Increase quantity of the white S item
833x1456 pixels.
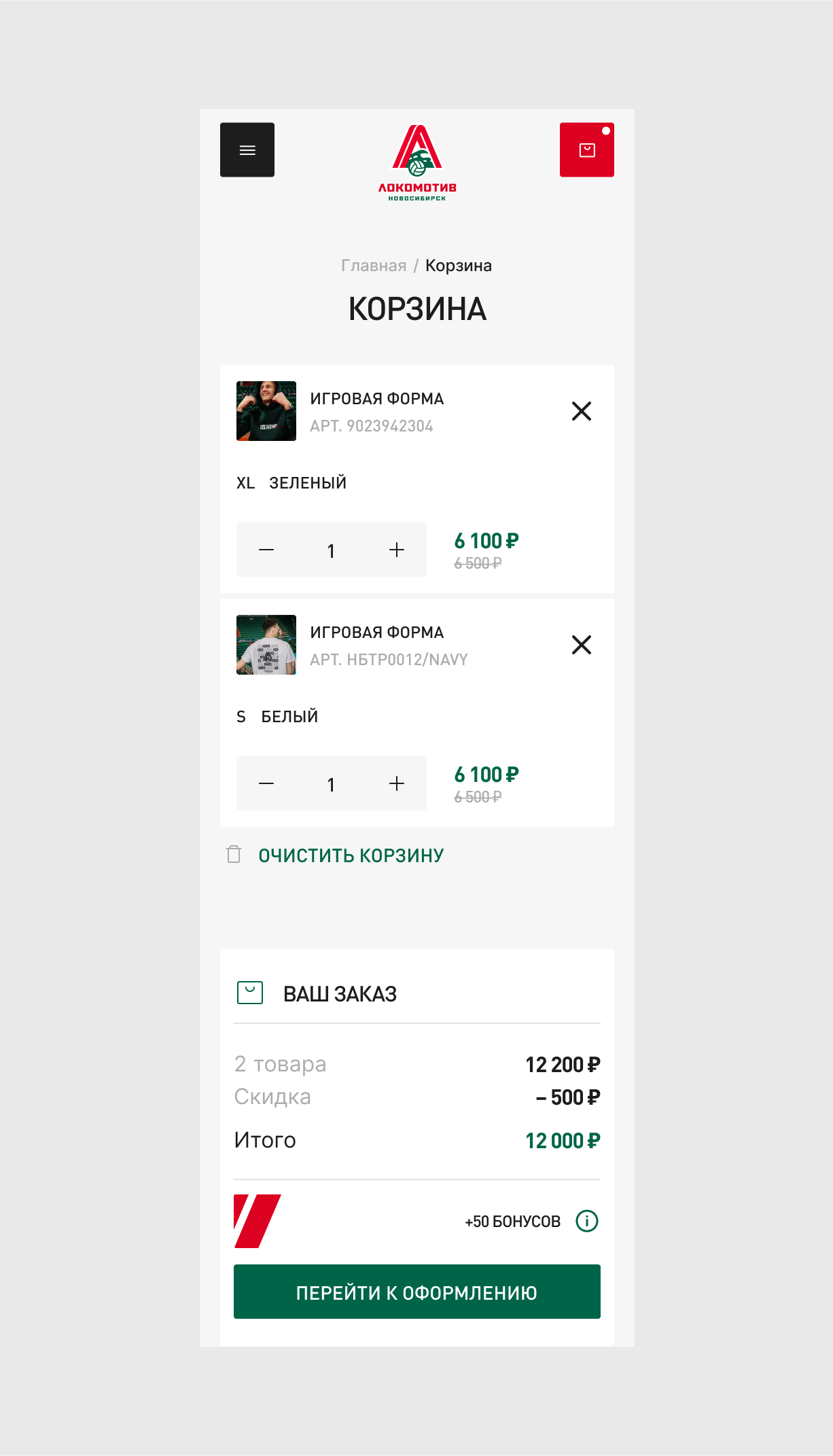point(397,783)
